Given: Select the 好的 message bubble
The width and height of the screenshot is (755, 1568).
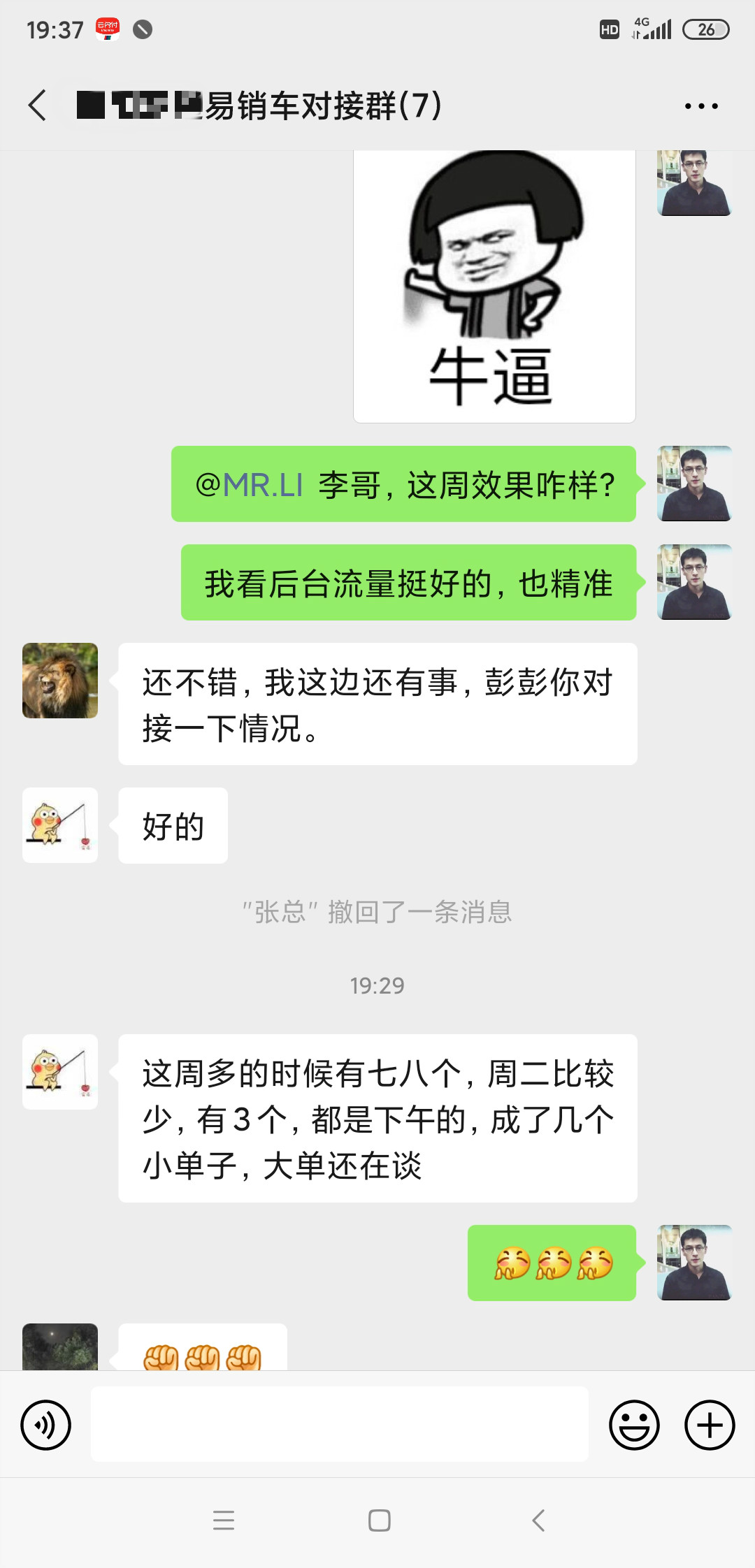Looking at the screenshot, I should (x=172, y=825).
